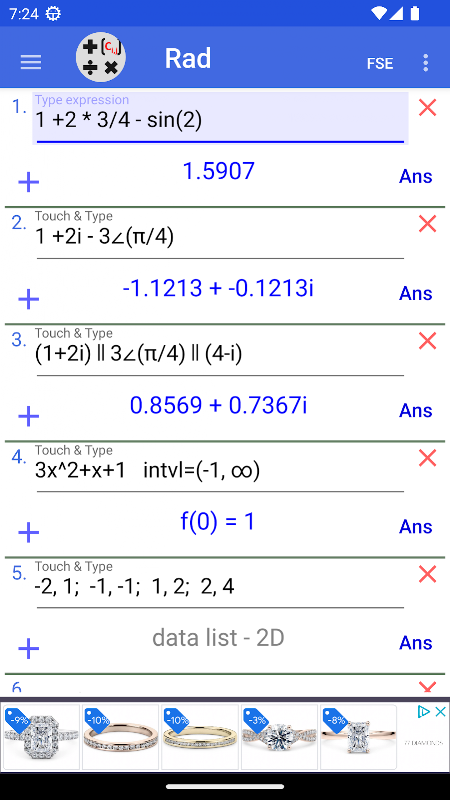The height and width of the screenshot is (800, 450).
Task: Delete row 1 with the red X
Action: coord(427,108)
